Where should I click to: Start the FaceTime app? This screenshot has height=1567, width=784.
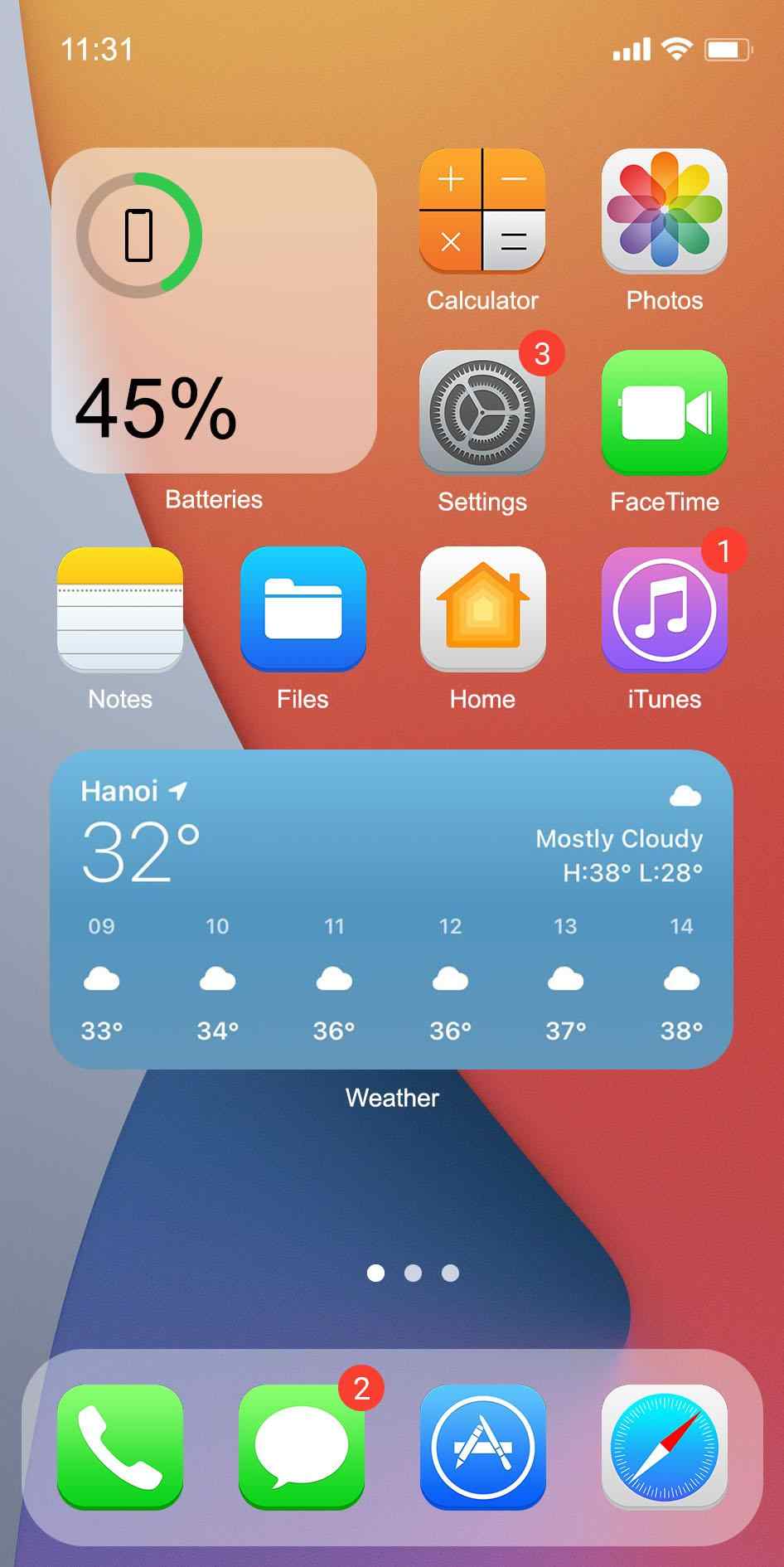click(x=664, y=412)
